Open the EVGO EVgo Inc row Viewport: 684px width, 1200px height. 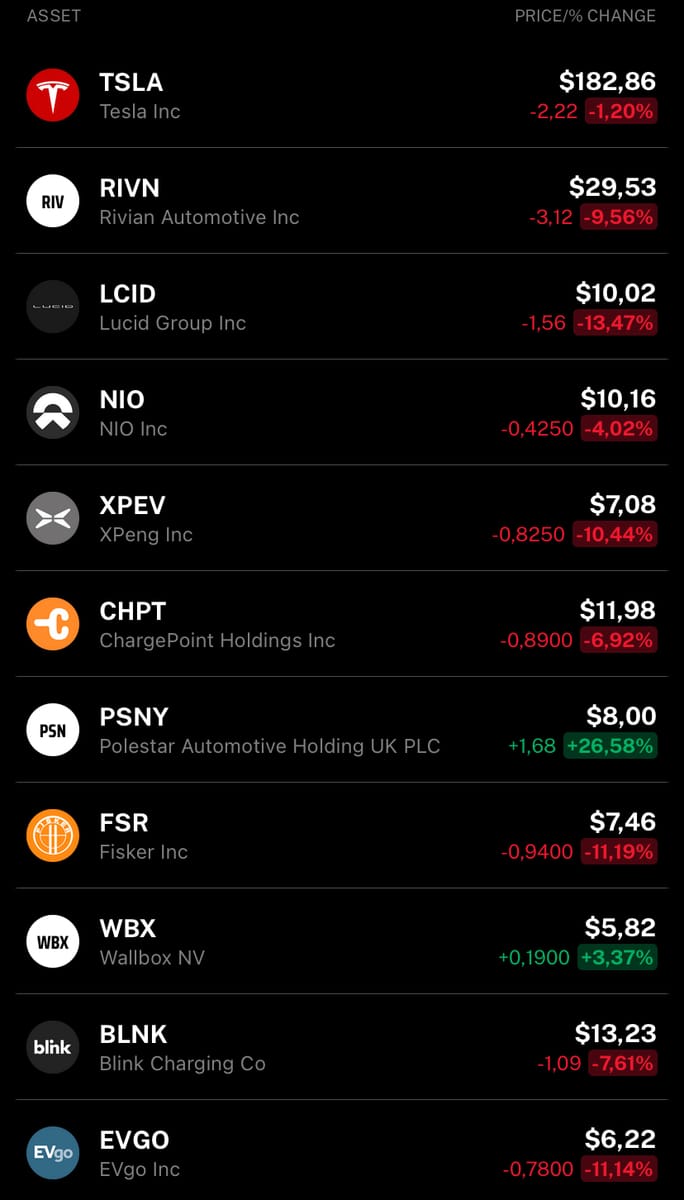point(342,1154)
